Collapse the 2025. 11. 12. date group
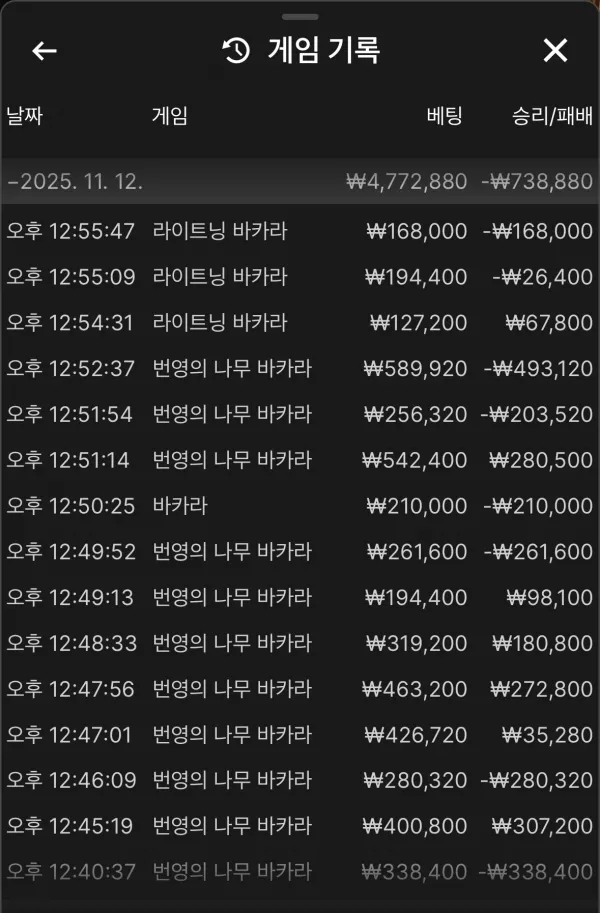The height and width of the screenshot is (913, 600). [x=76, y=182]
